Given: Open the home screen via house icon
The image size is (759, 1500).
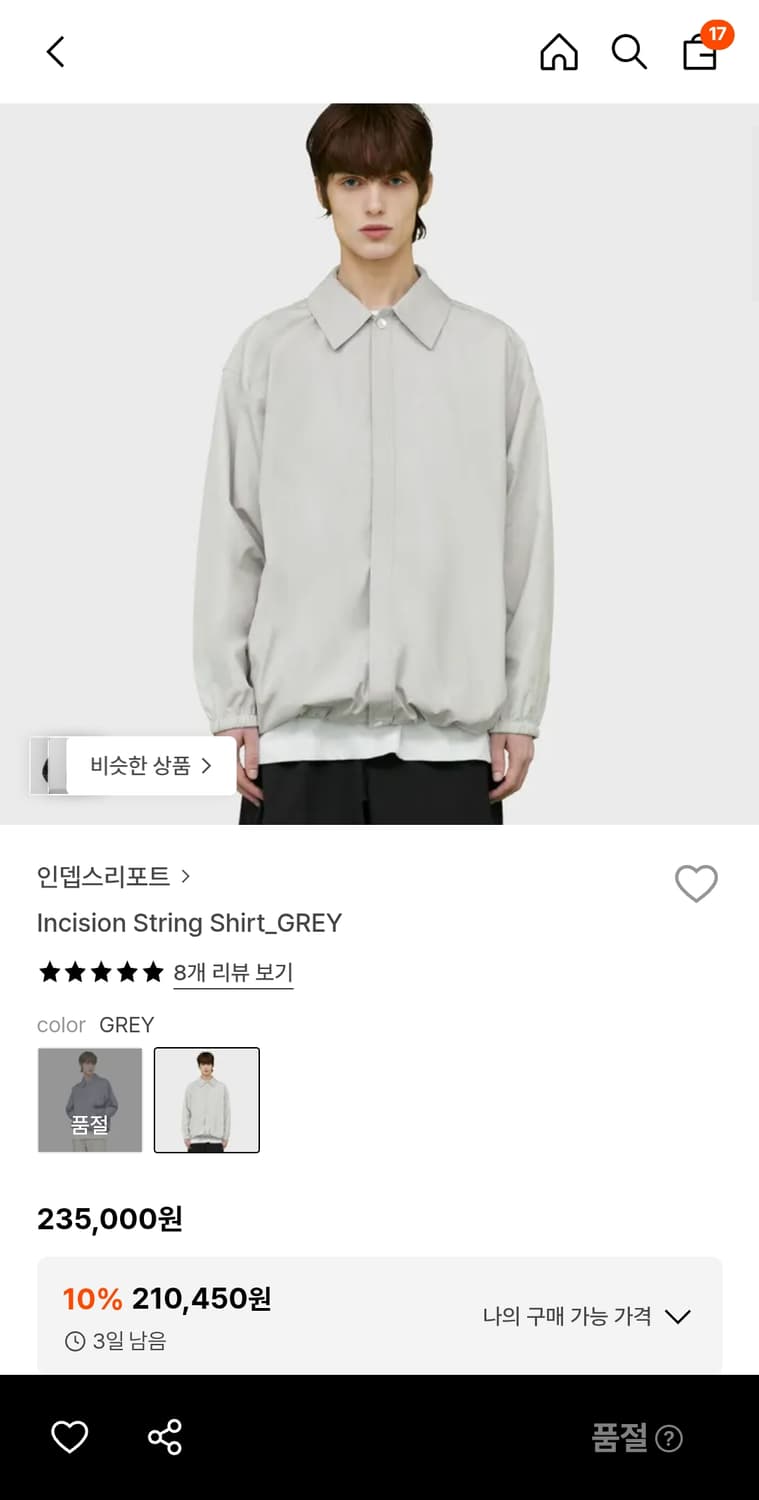Looking at the screenshot, I should pyautogui.click(x=559, y=52).
